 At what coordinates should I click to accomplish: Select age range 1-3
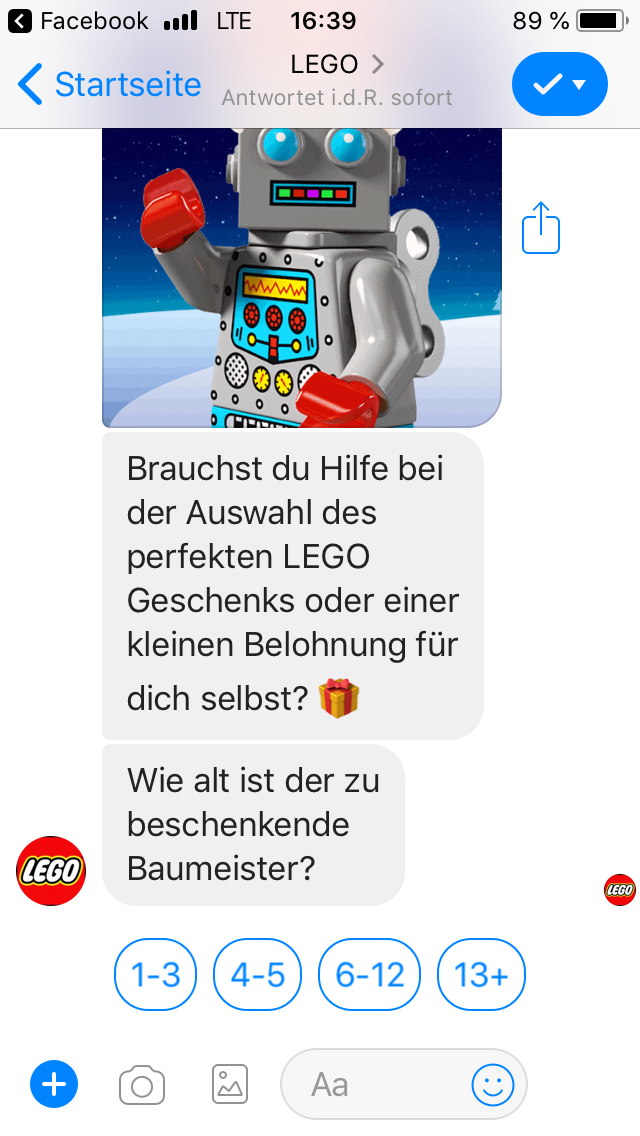pyautogui.click(x=155, y=975)
